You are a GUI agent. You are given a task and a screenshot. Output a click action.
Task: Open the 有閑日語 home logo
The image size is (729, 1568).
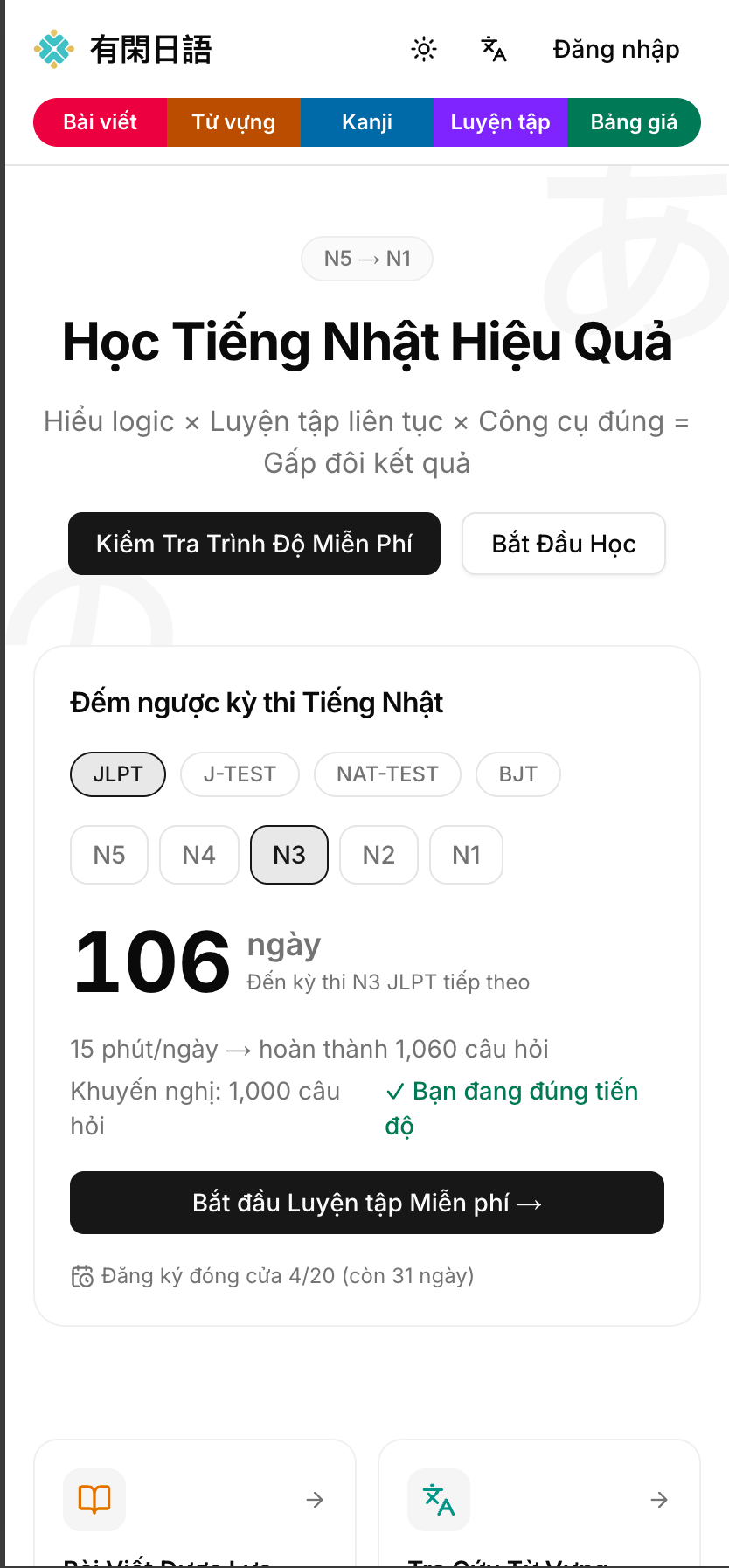(123, 50)
